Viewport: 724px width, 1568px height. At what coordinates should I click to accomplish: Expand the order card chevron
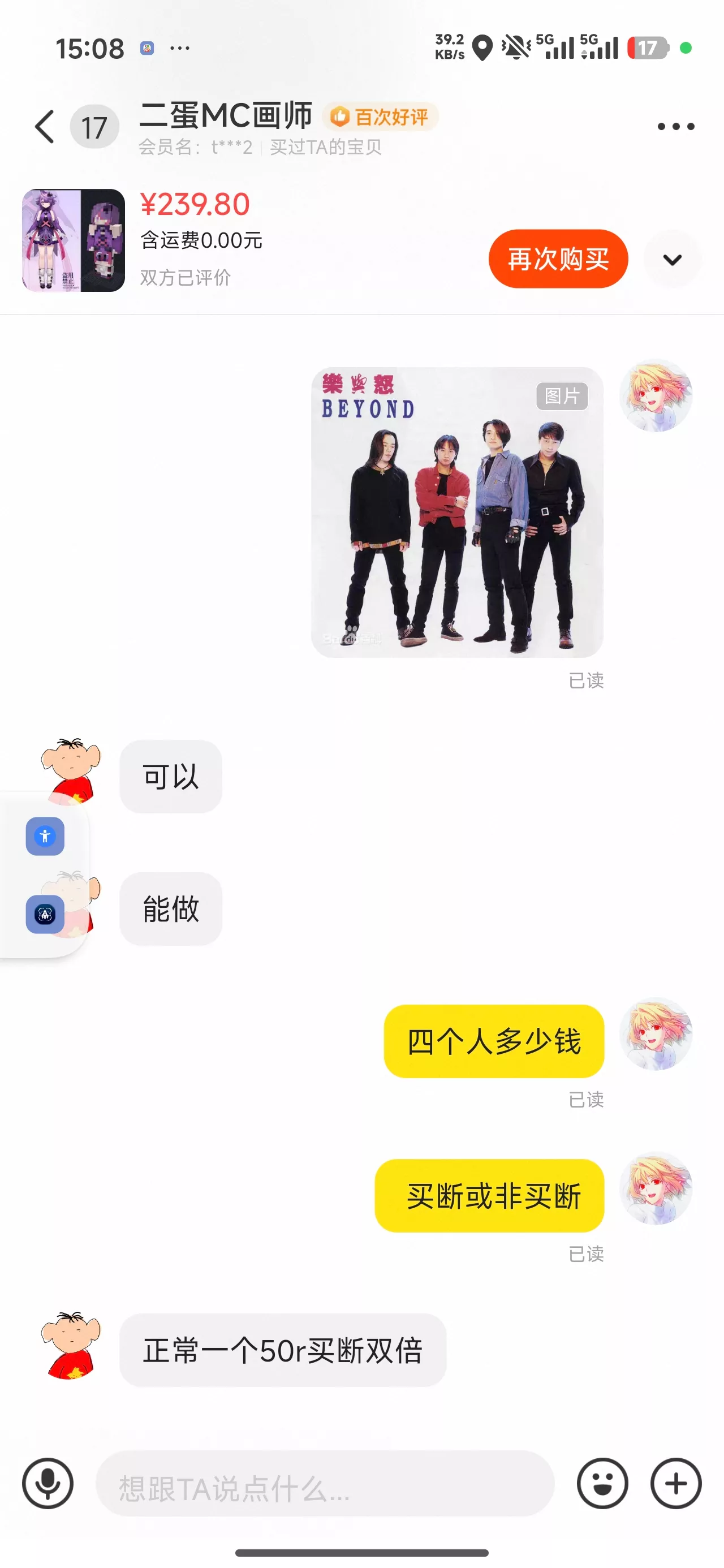672,260
